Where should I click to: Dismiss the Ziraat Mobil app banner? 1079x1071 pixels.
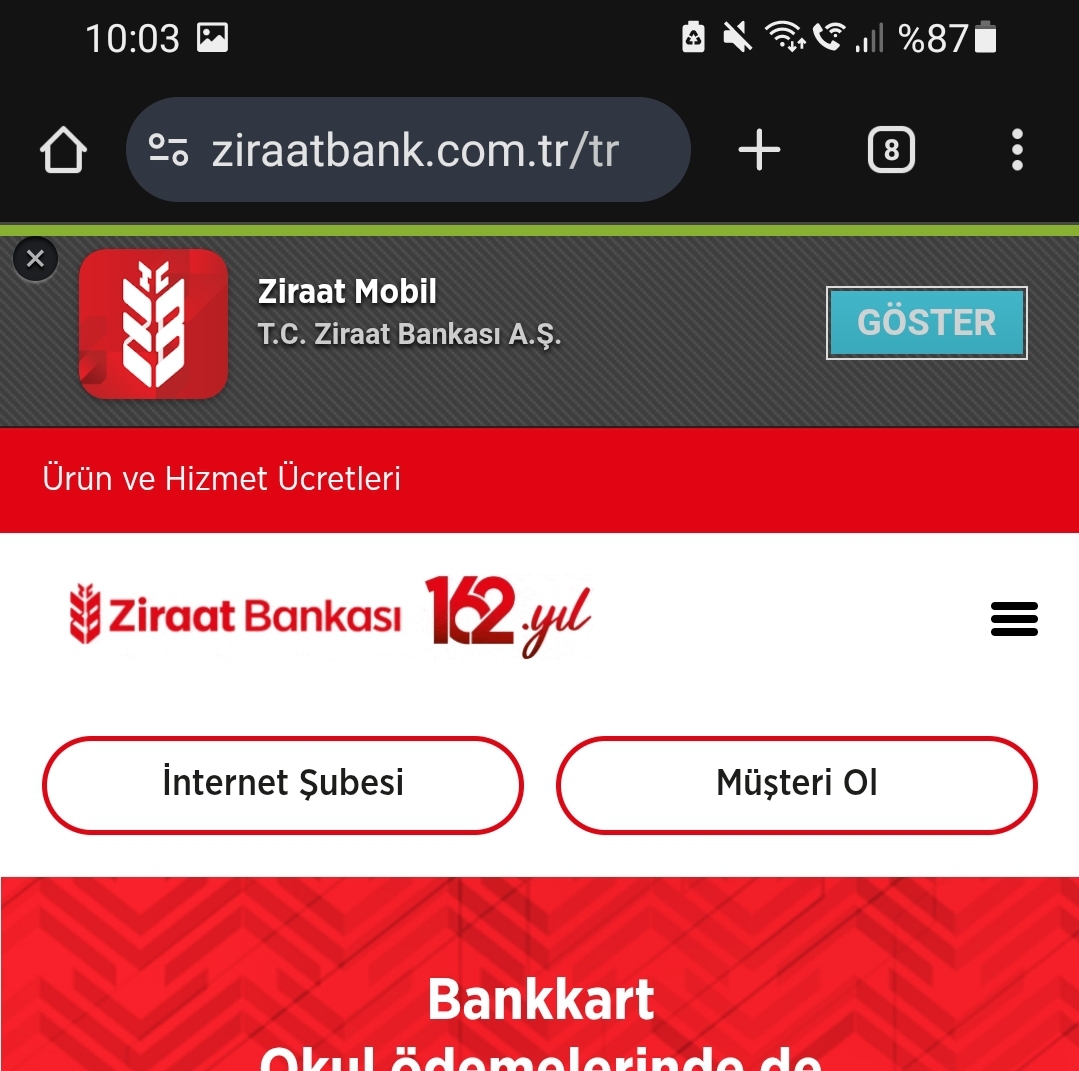click(35, 260)
